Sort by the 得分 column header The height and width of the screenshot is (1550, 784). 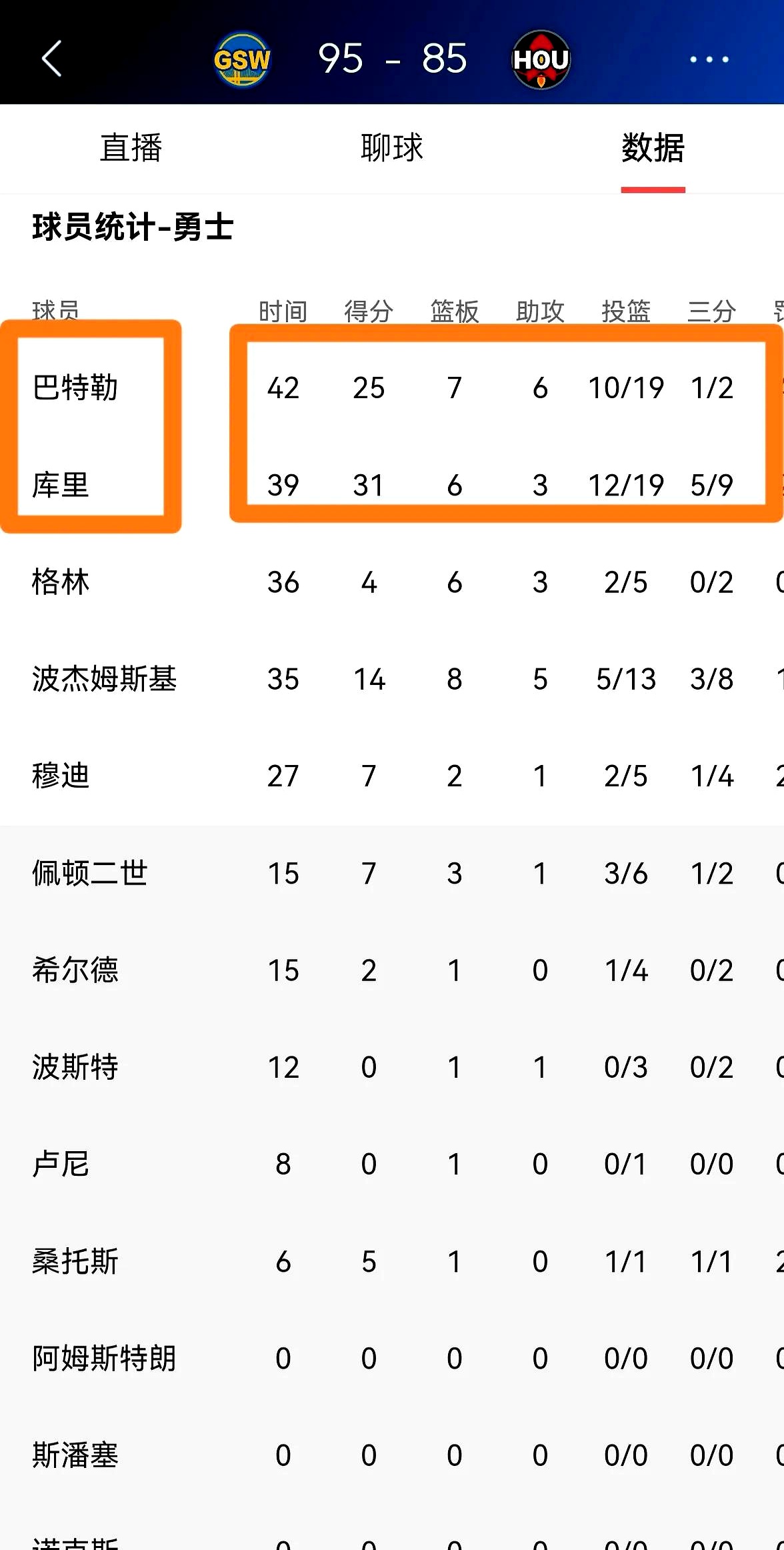tap(369, 311)
